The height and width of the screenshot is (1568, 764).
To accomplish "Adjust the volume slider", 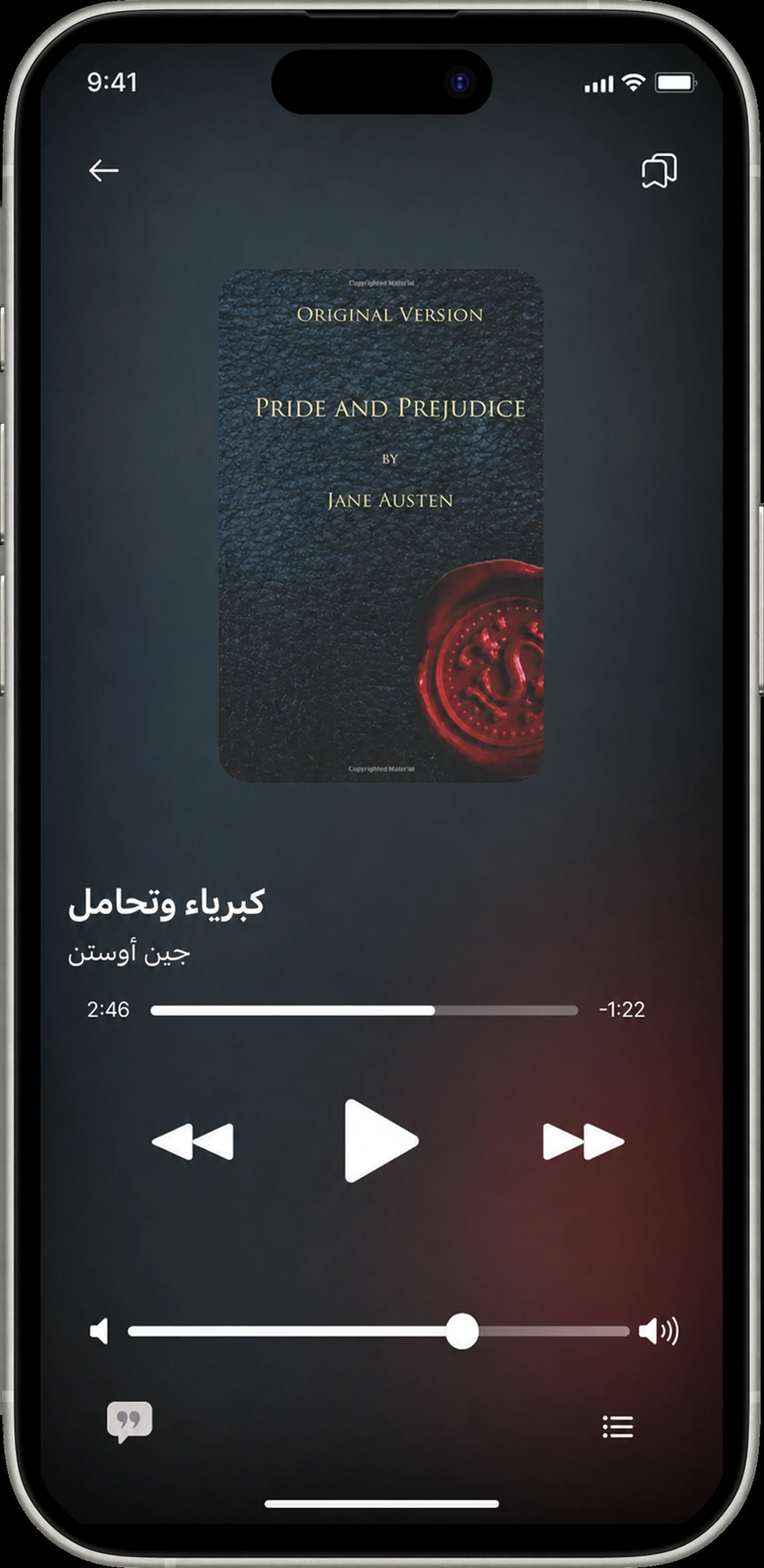I will tap(378, 1331).
